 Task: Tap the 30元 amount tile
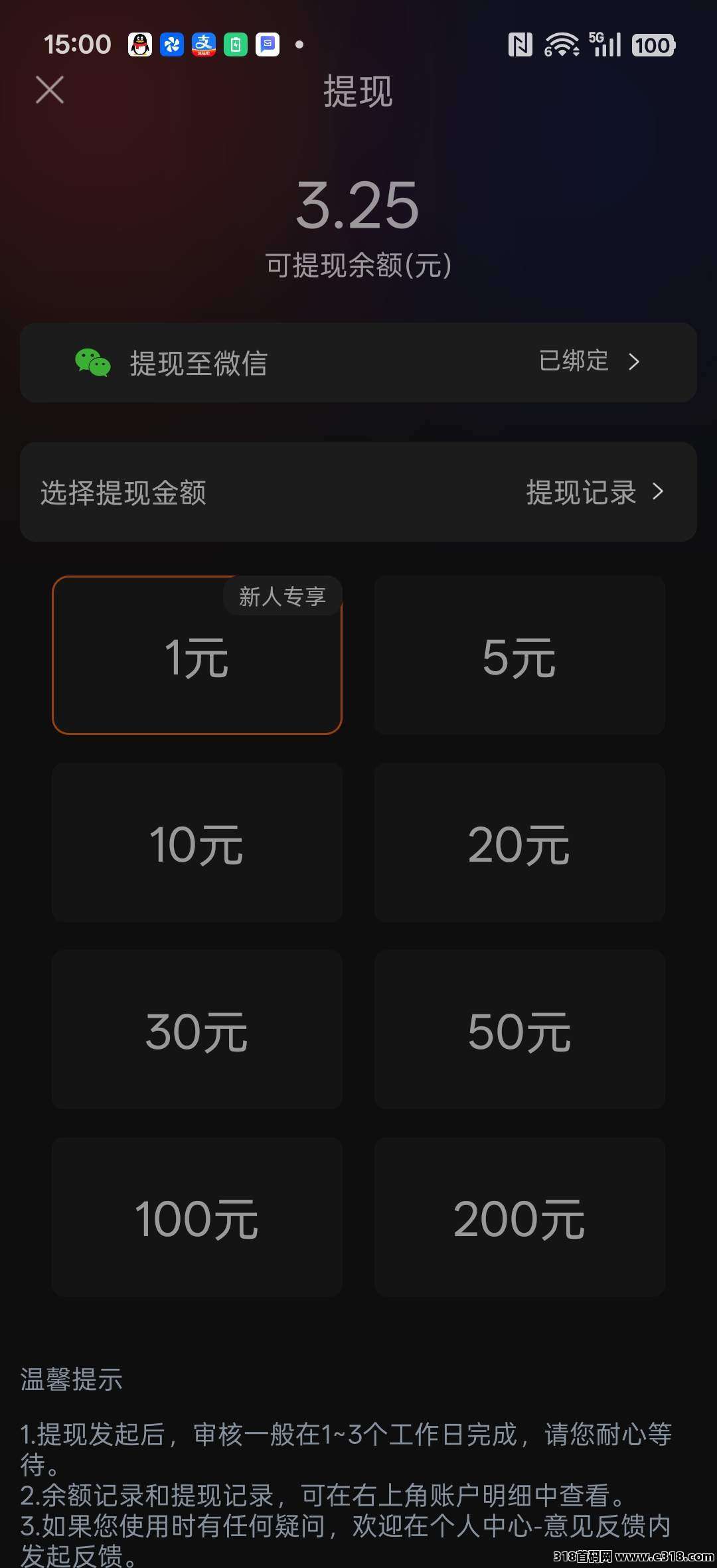197,1030
